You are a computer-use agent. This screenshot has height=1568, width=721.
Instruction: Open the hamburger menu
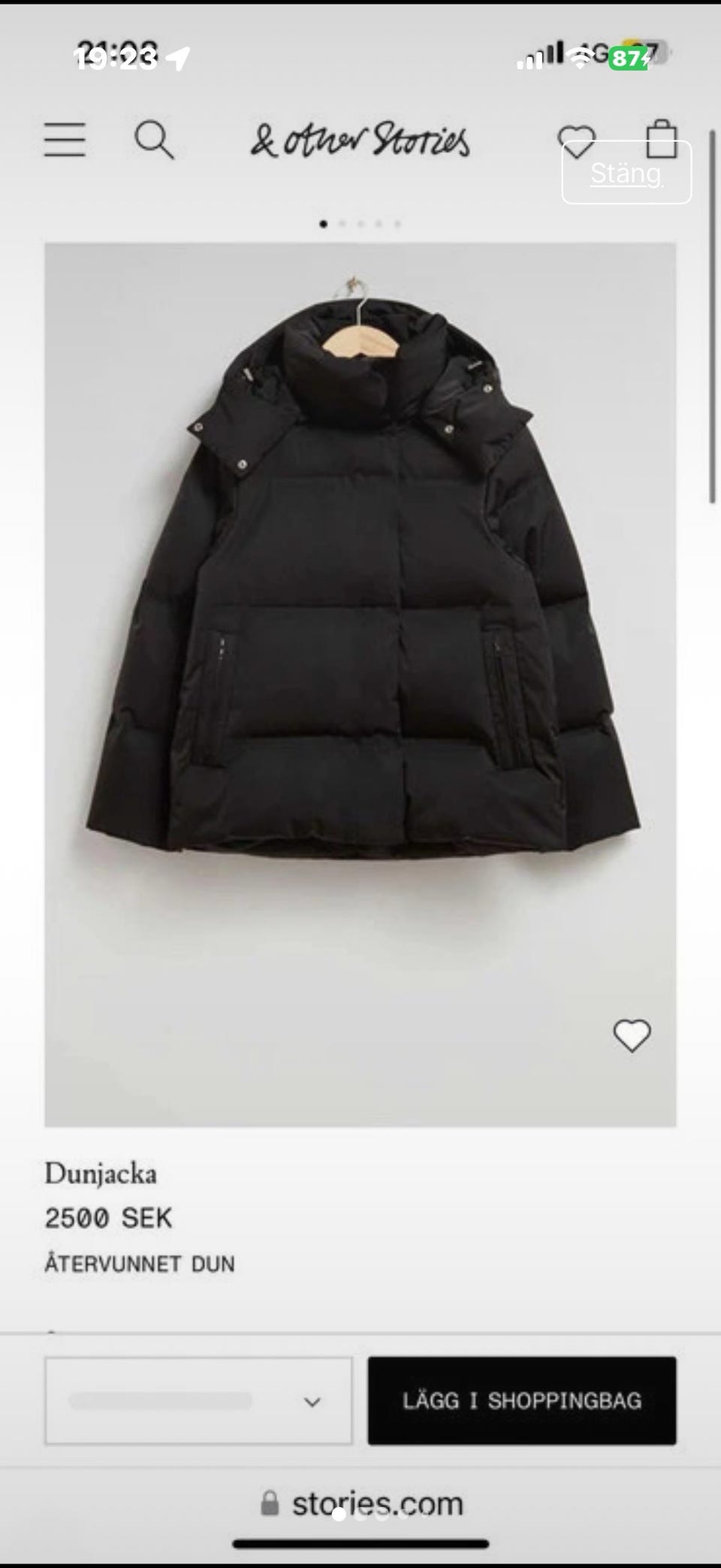(65, 140)
